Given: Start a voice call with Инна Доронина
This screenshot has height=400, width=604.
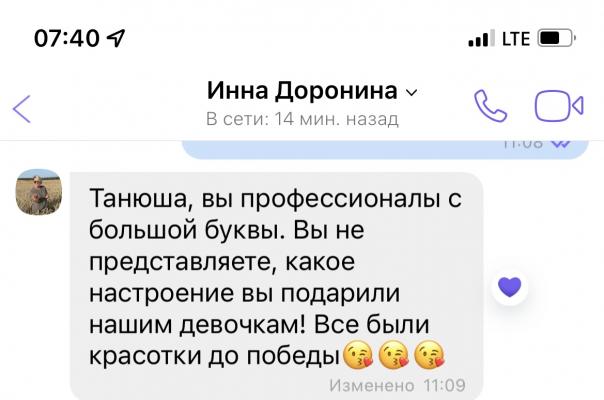Looking at the screenshot, I should [x=491, y=106].
